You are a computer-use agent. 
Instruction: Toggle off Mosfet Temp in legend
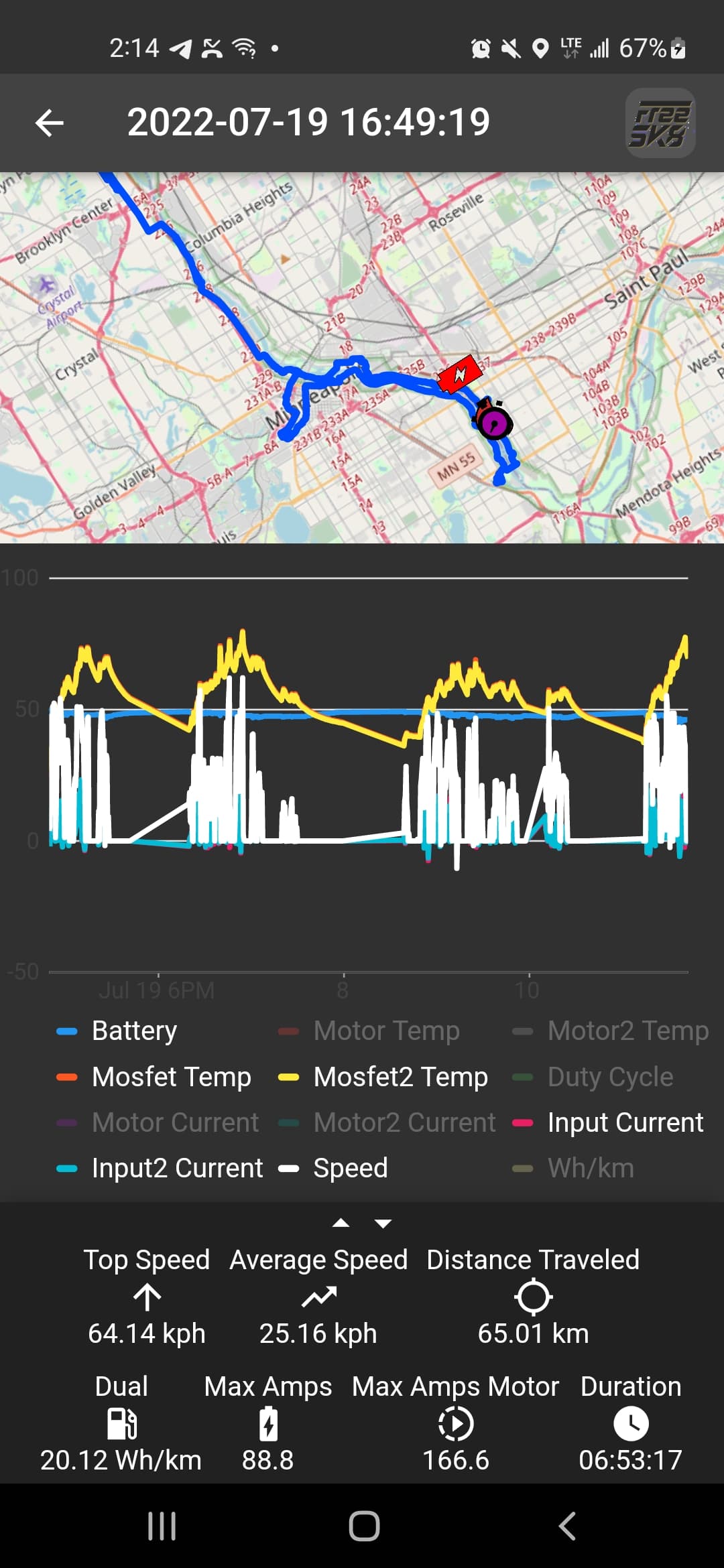point(171,1077)
